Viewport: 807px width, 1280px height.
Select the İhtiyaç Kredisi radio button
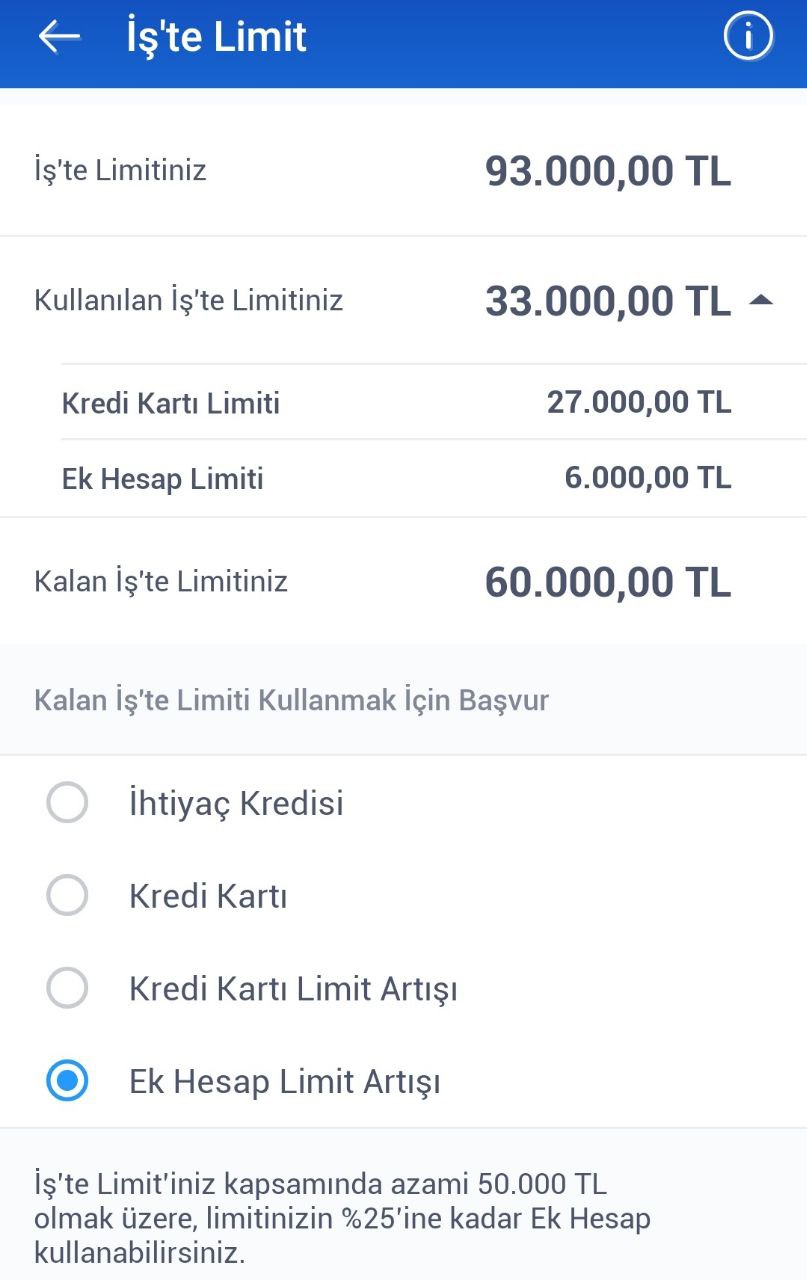tap(66, 803)
